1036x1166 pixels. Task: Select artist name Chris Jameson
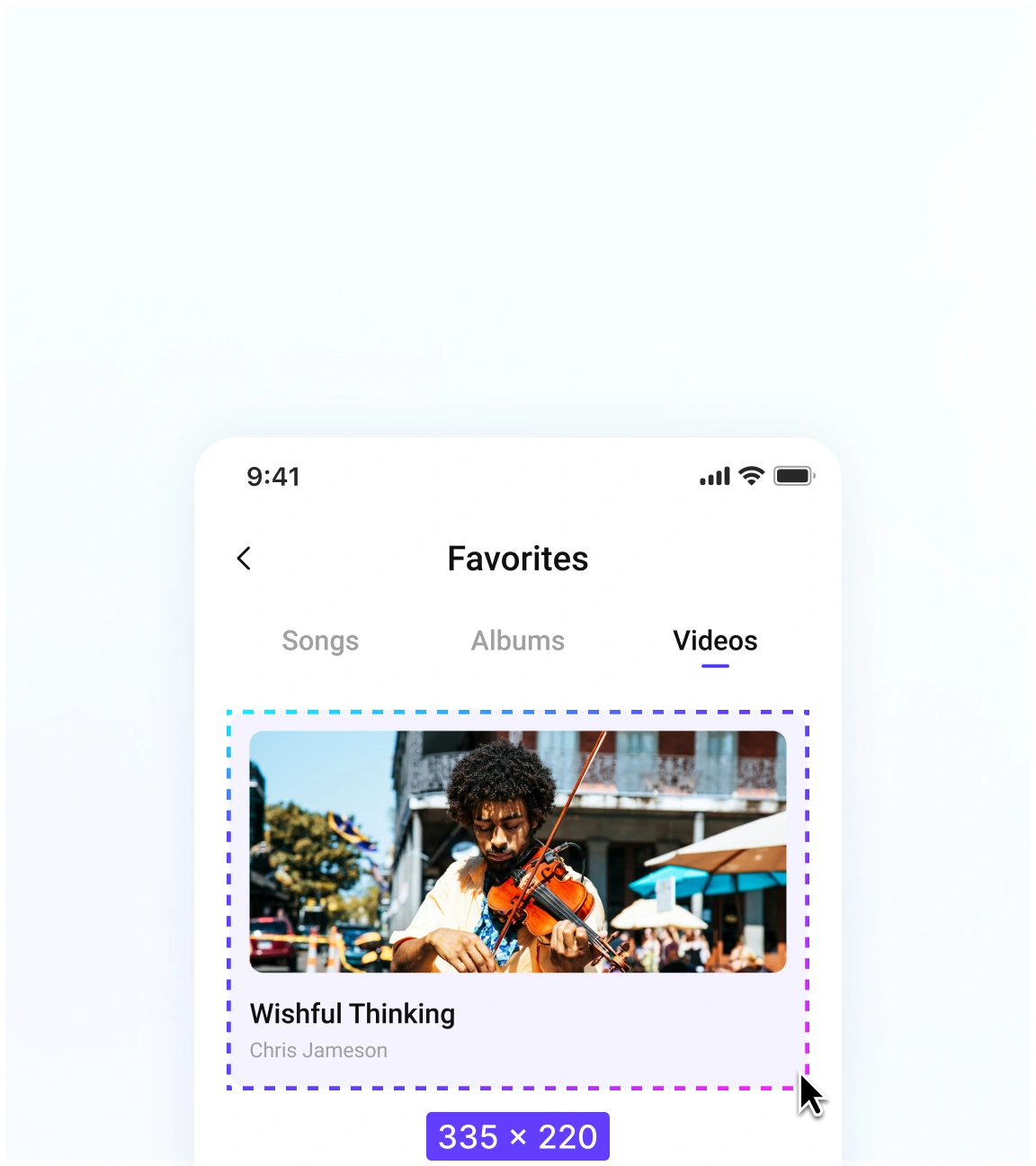[318, 1049]
